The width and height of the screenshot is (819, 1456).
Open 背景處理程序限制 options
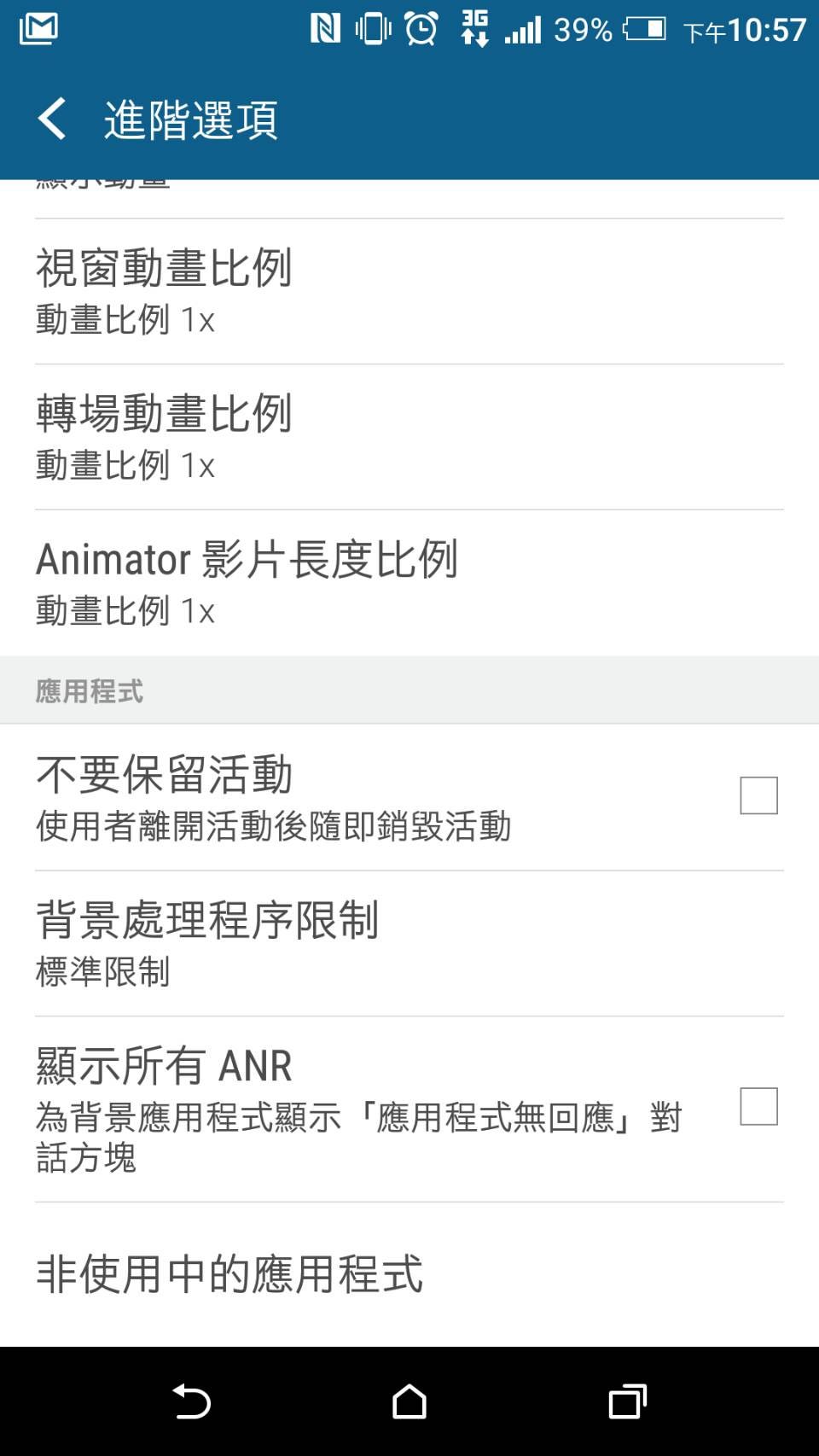[x=409, y=944]
